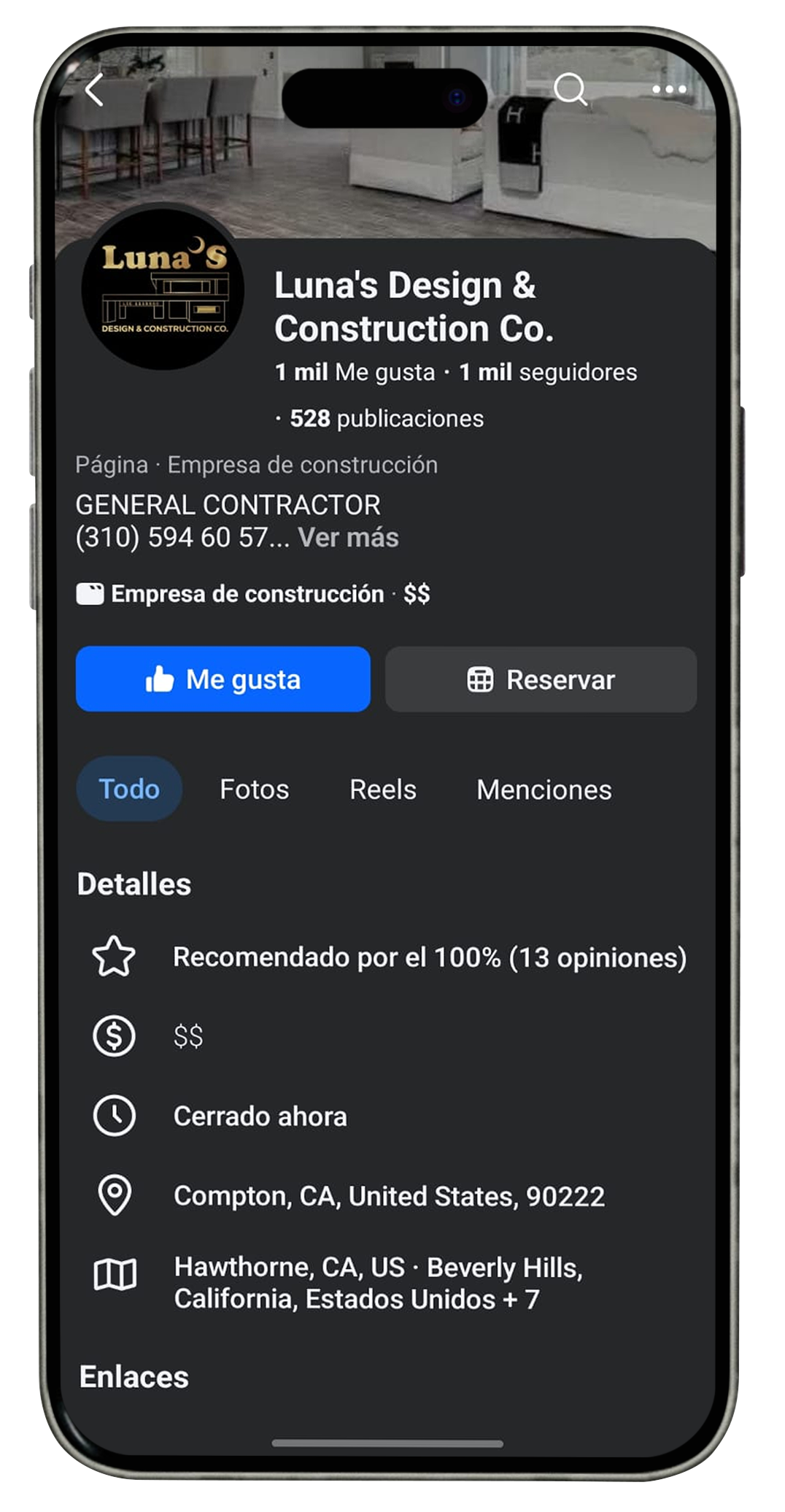Screen dimensions: 785x1512
Task: View the Luna's profile picture
Action: click(x=163, y=289)
